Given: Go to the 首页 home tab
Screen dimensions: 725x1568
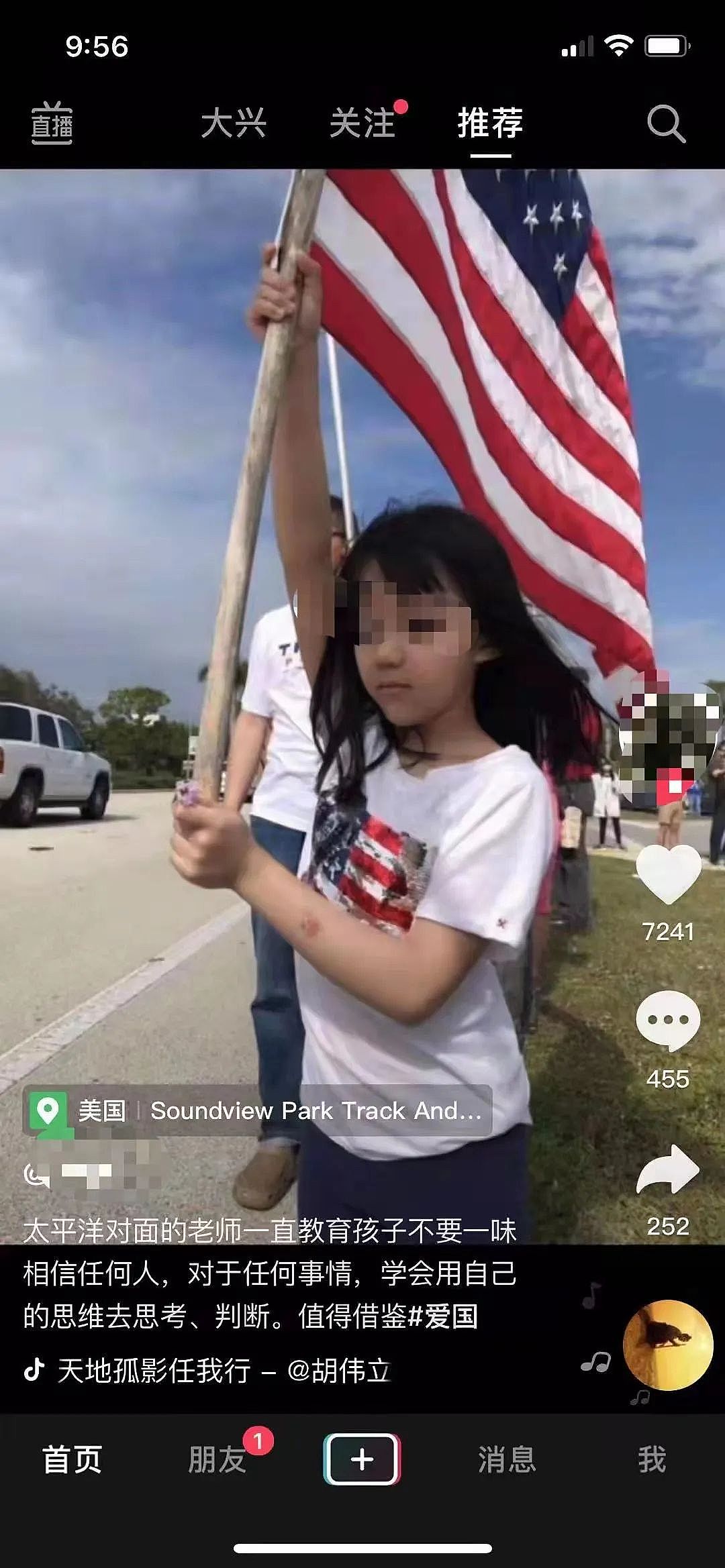Looking at the screenshot, I should (72, 1459).
